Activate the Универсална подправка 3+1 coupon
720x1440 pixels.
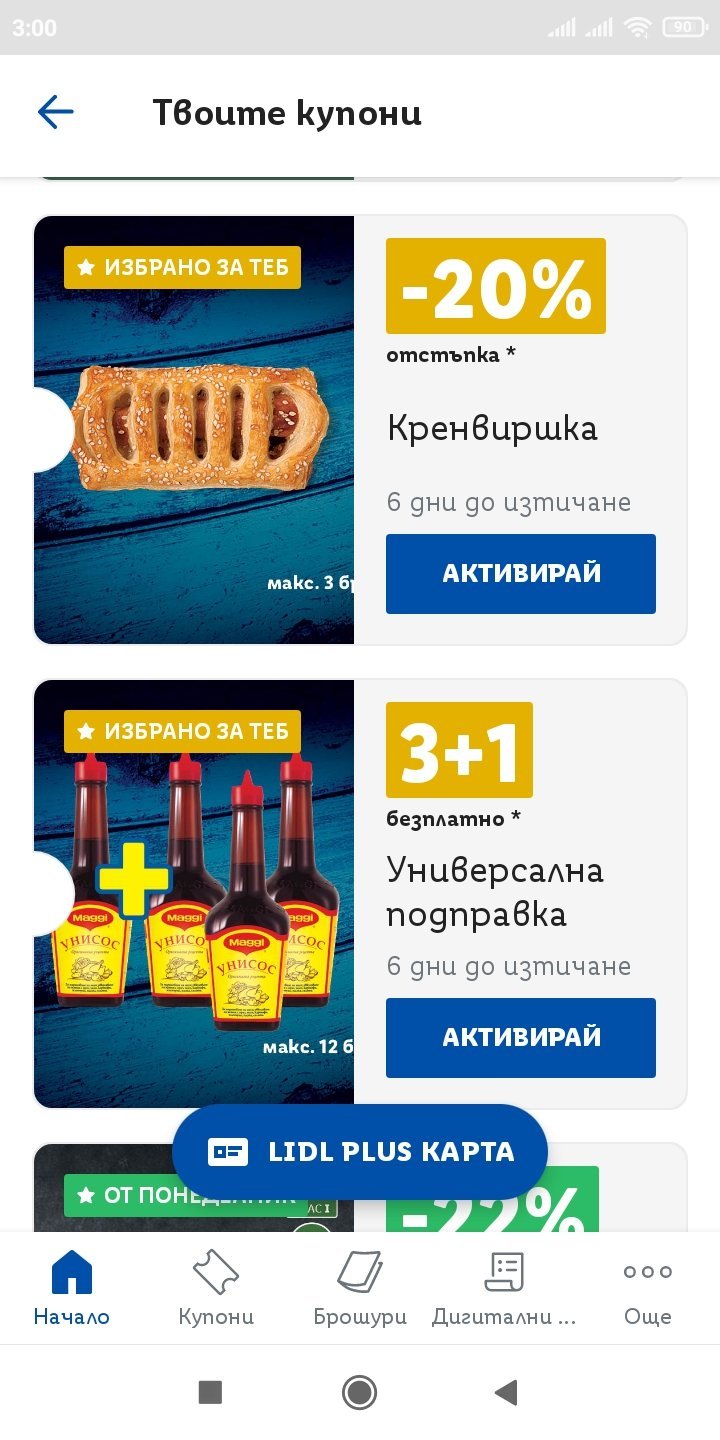520,1037
